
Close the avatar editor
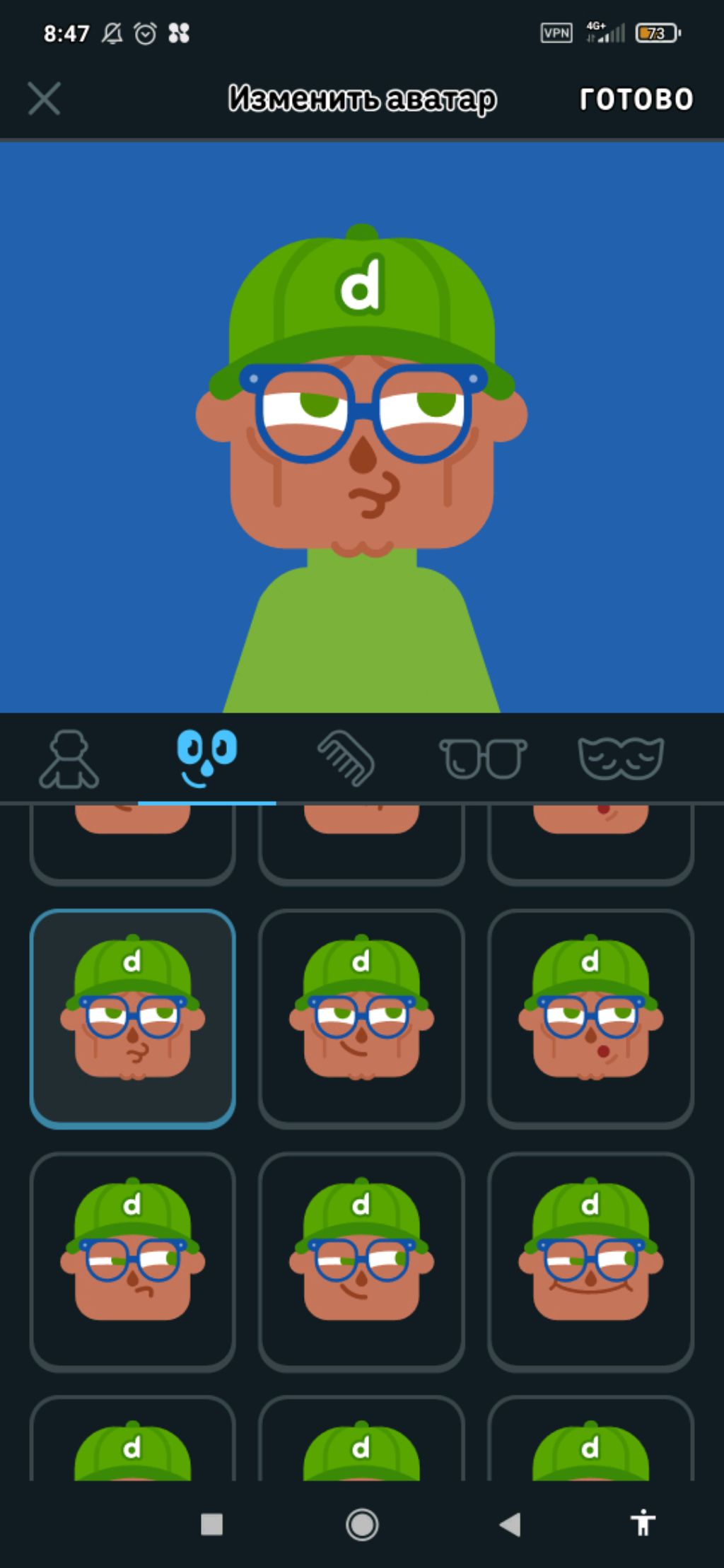pos(44,98)
